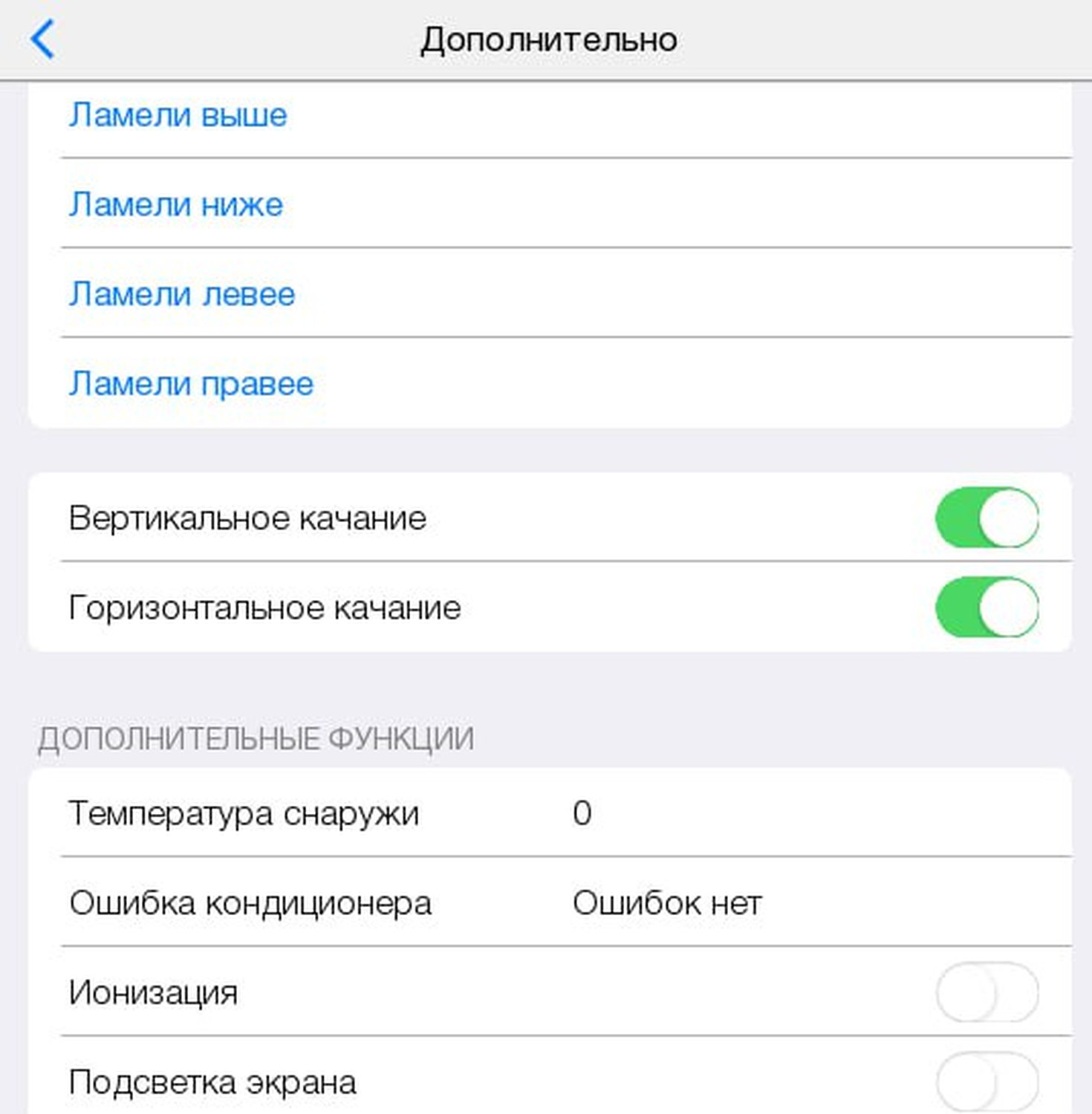Turn off Горизонтальное качание
This screenshot has width=1092, height=1114.
[987, 608]
